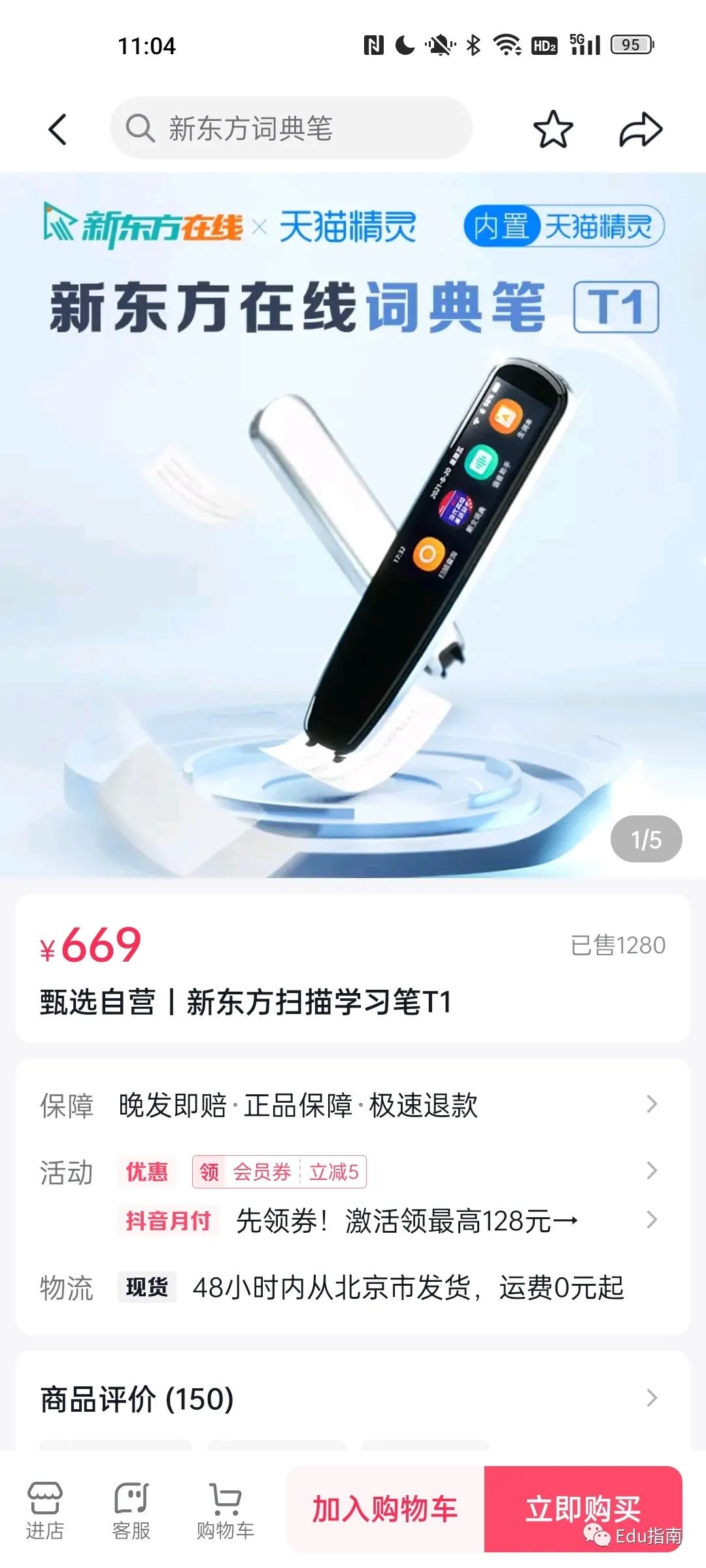The image size is (706, 1568).
Task: Share this product via the arrow icon
Action: [641, 129]
